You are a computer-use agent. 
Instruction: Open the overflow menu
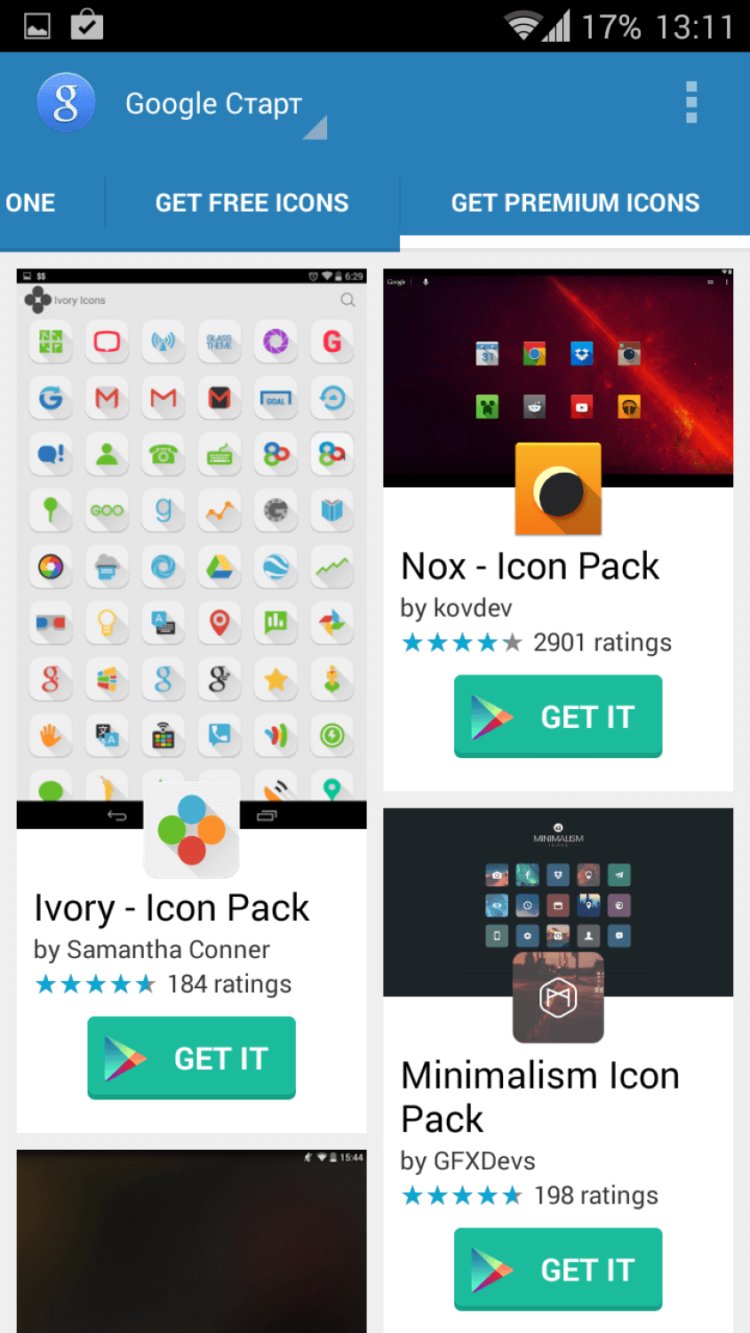(691, 103)
